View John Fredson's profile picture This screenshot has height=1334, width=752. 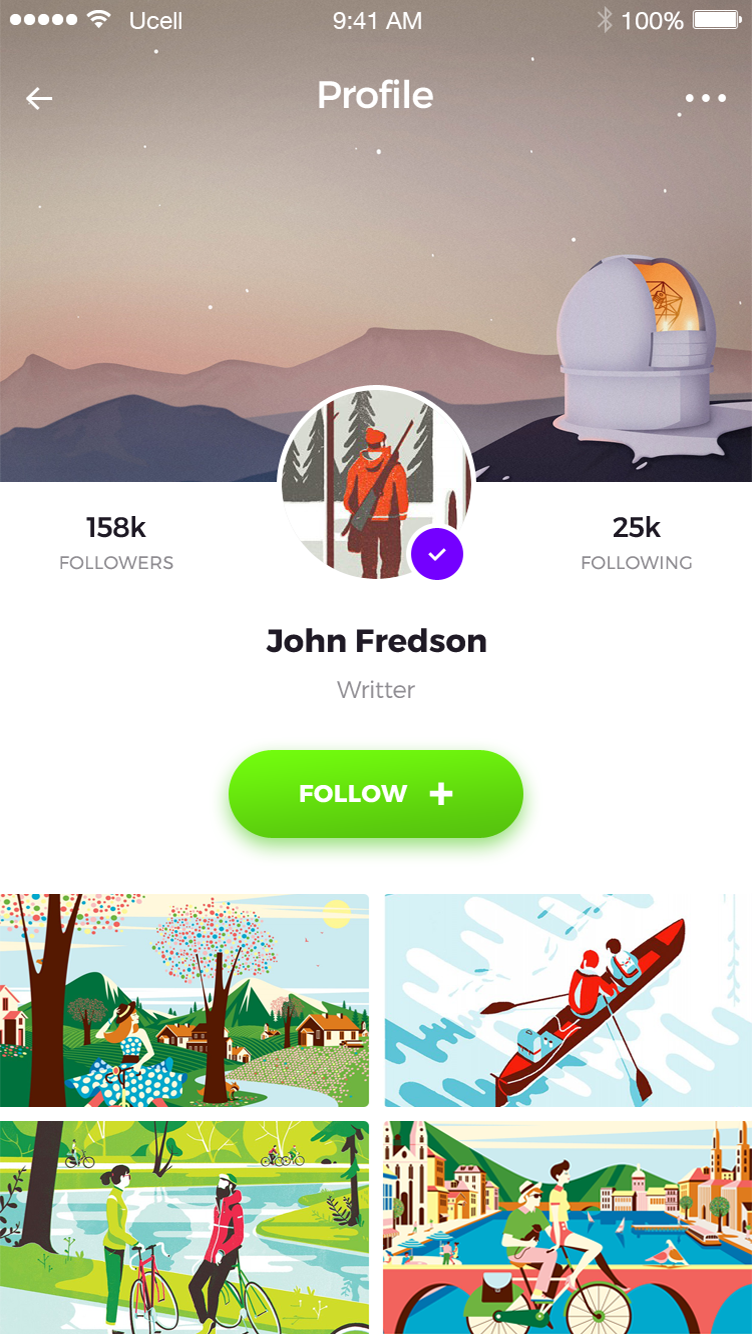tap(376, 483)
